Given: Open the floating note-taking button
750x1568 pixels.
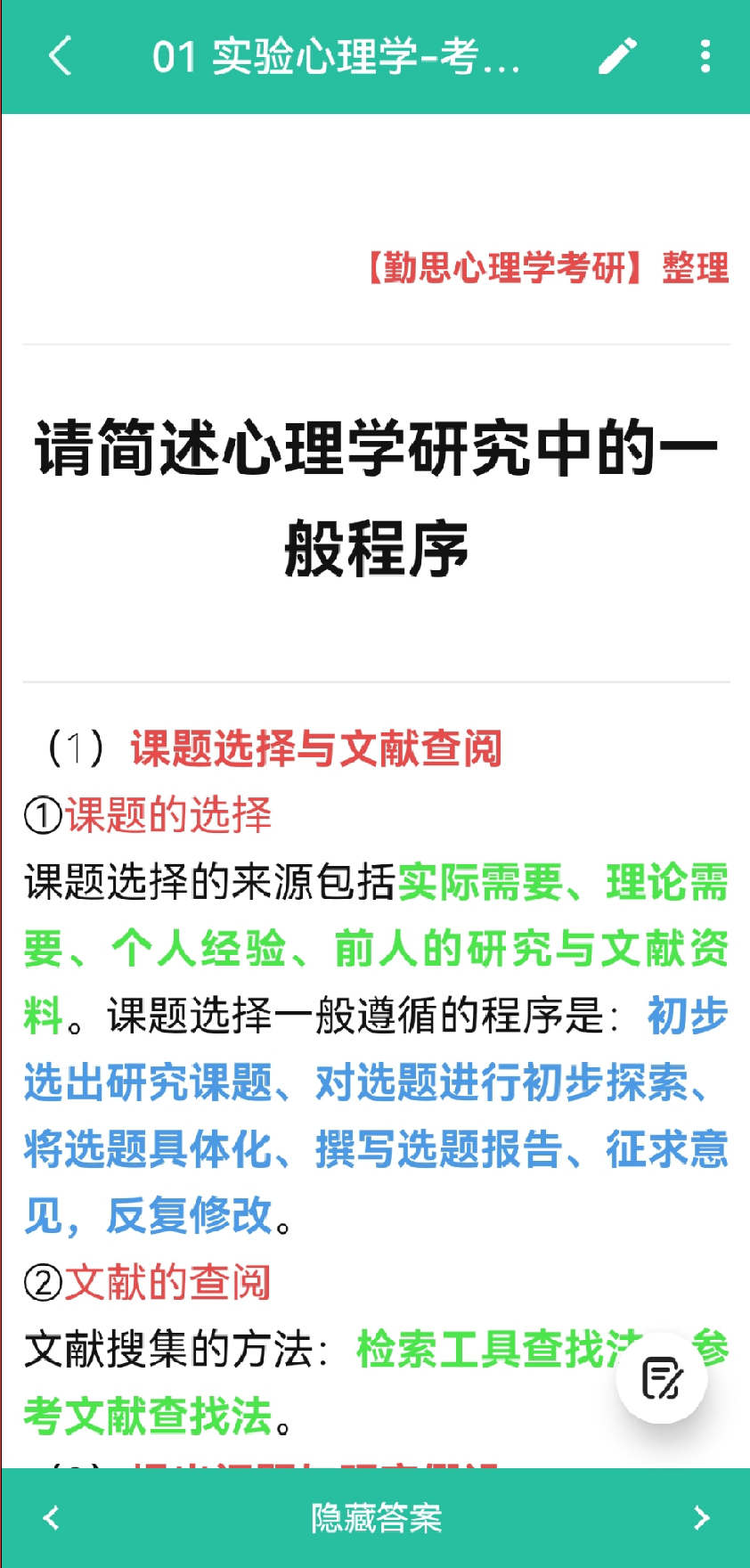Looking at the screenshot, I should click(x=662, y=1378).
